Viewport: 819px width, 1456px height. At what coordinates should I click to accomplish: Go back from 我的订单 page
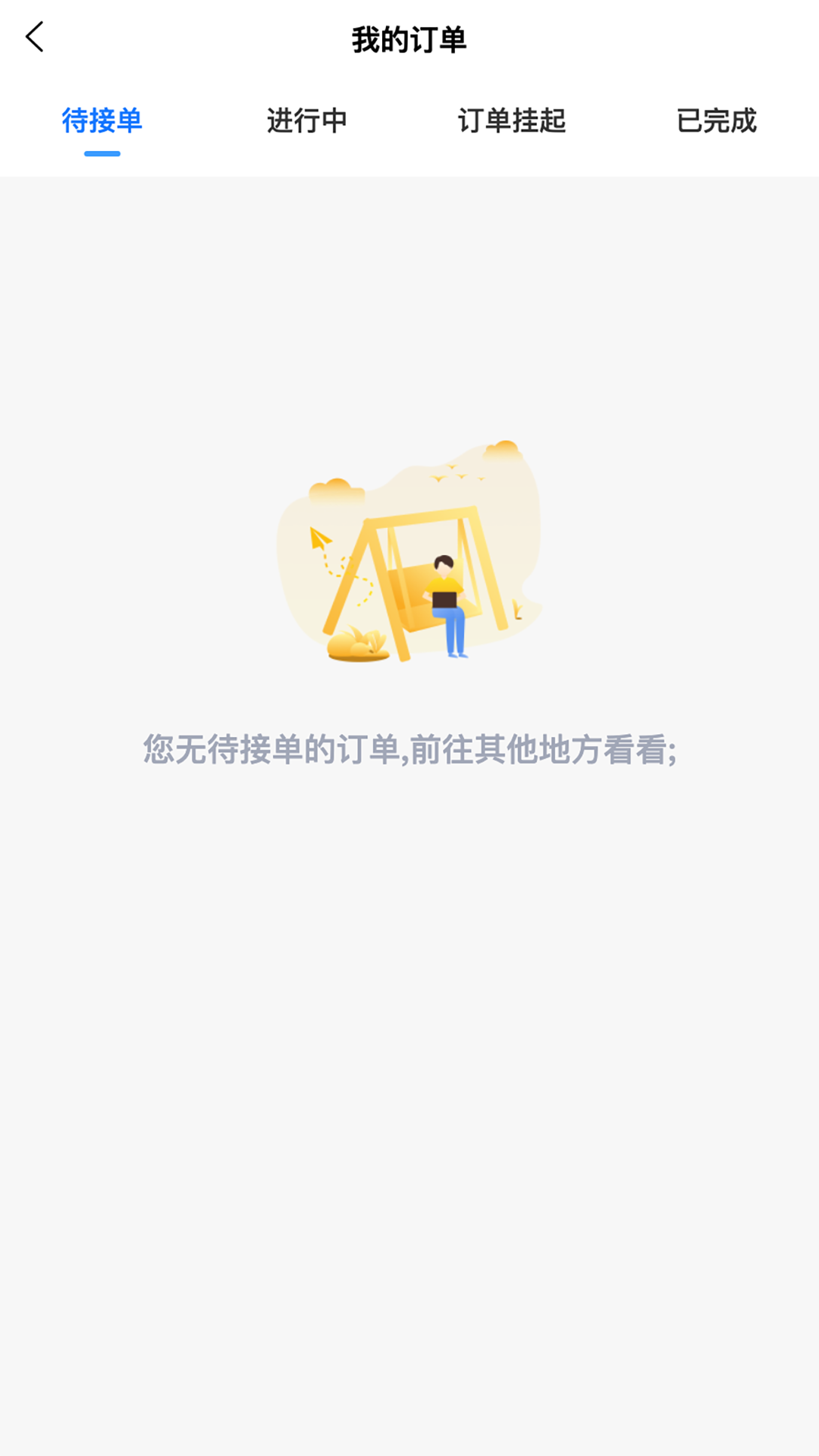tap(35, 37)
